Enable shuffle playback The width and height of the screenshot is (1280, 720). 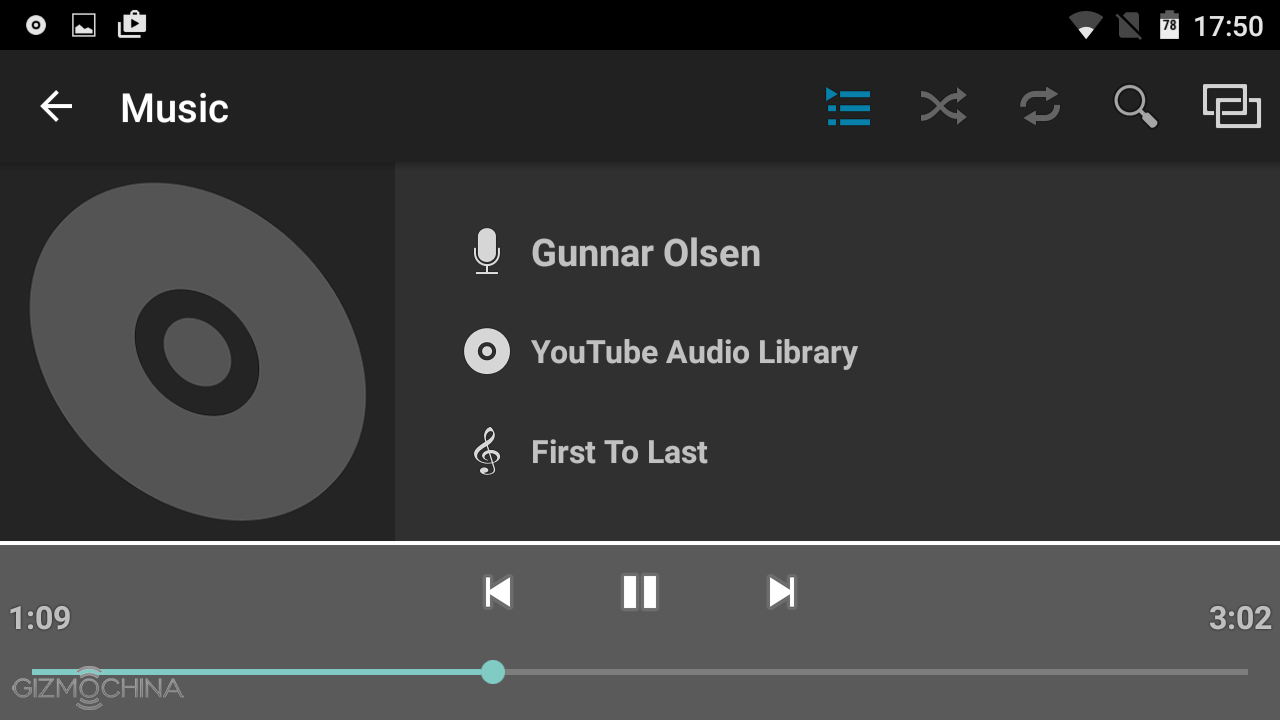[x=943, y=106]
